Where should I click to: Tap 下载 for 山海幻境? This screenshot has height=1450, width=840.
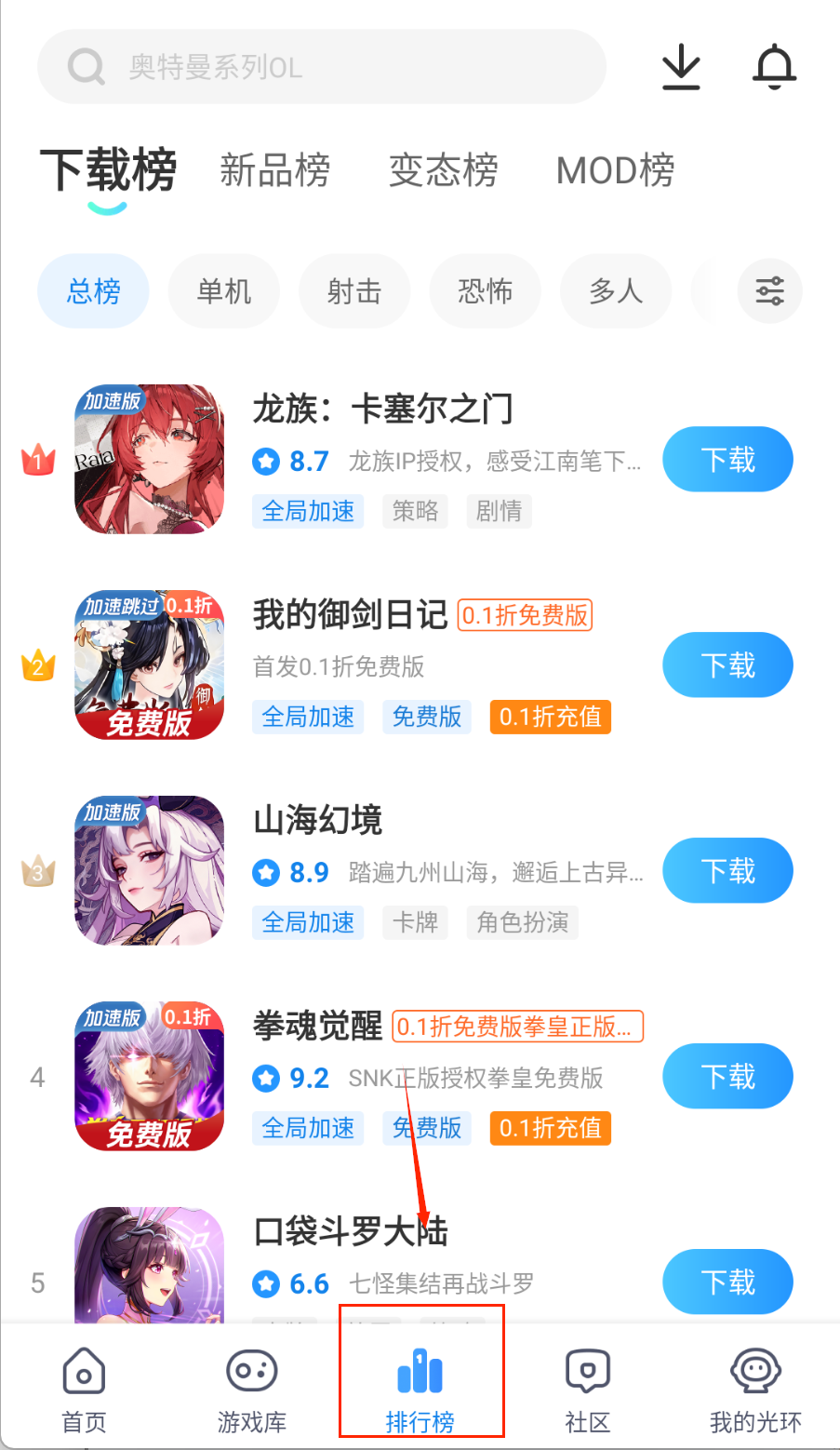(x=727, y=870)
